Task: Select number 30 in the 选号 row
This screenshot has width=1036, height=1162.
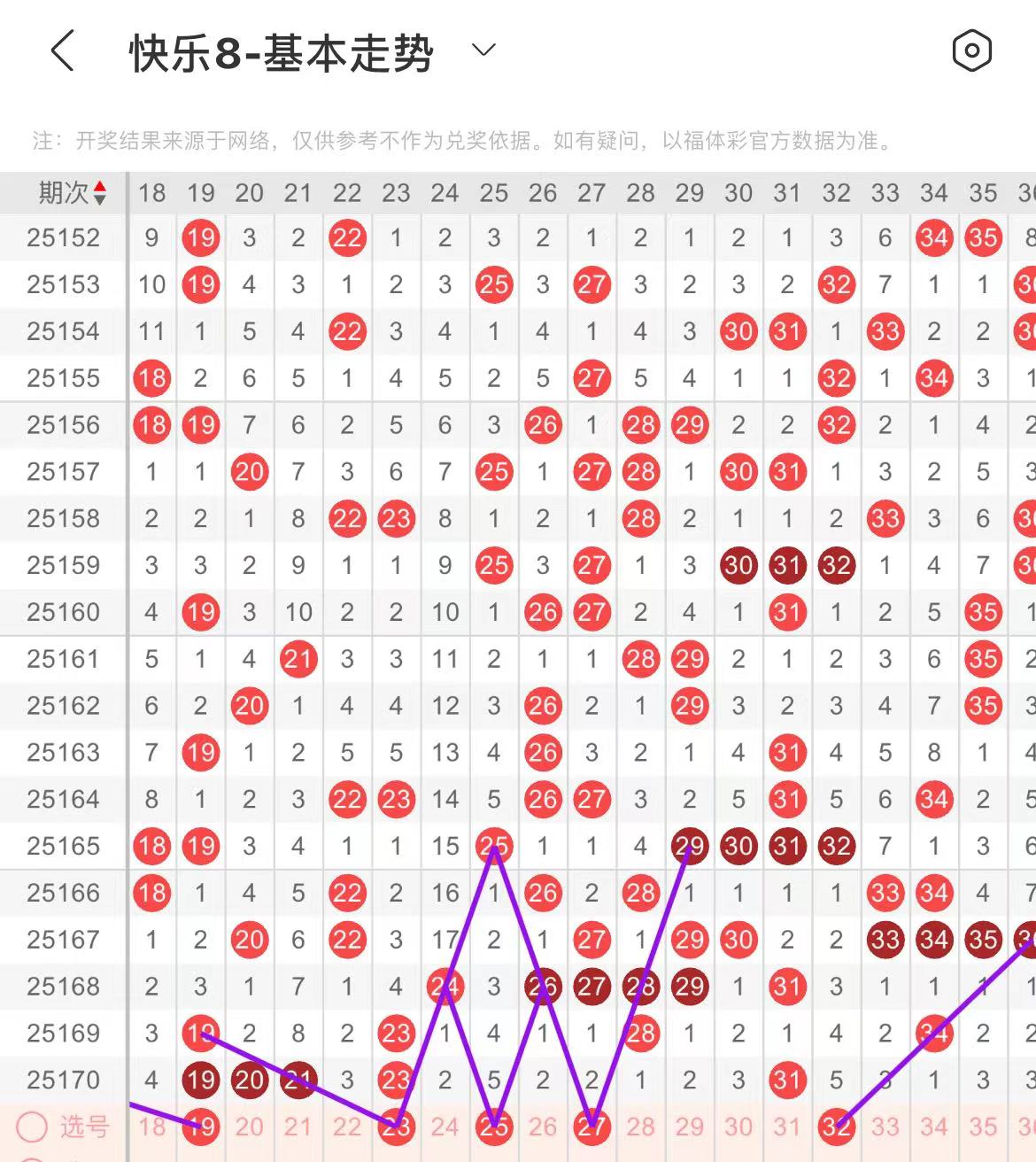Action: click(738, 1127)
